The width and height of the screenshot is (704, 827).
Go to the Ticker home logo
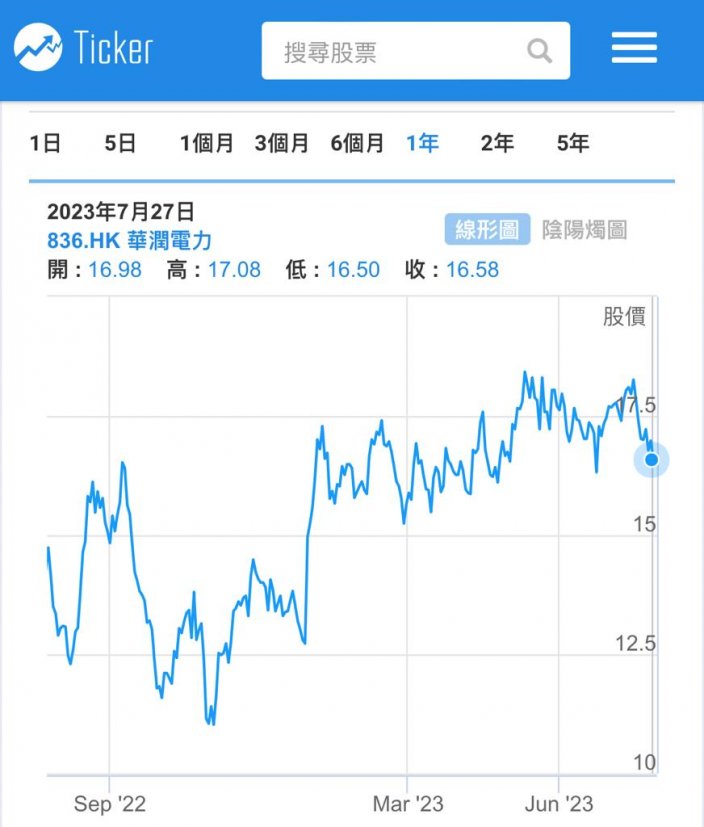pos(83,47)
